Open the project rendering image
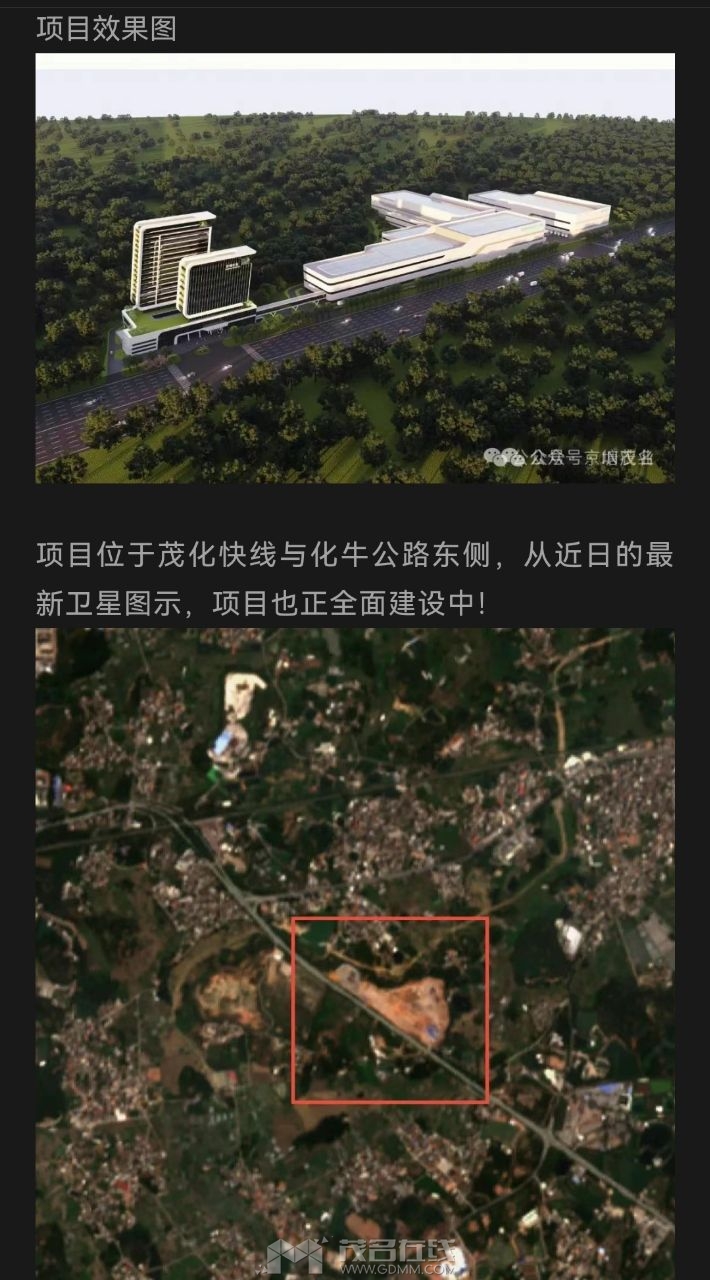Screen dimensions: 710x1280 (x=355, y=268)
